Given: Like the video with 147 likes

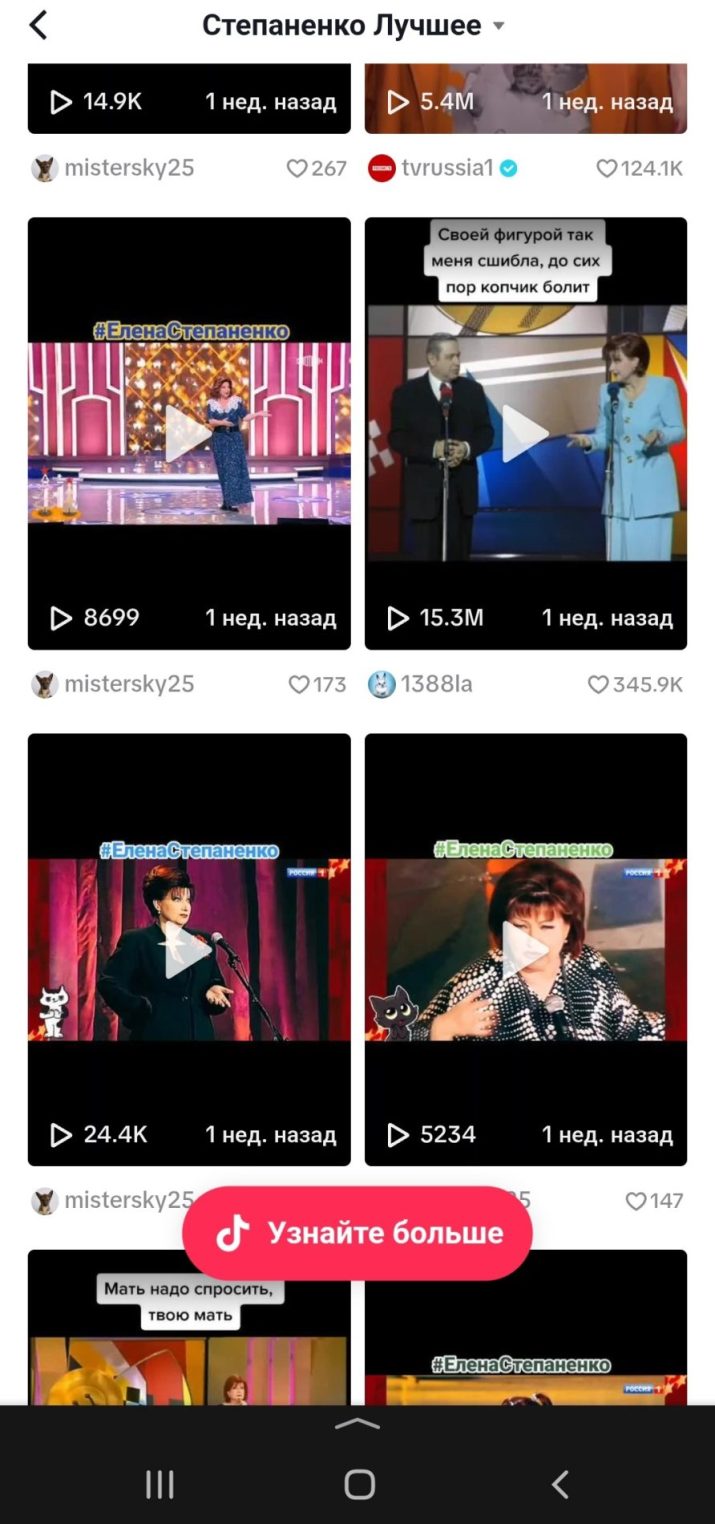Looking at the screenshot, I should click(636, 1201).
